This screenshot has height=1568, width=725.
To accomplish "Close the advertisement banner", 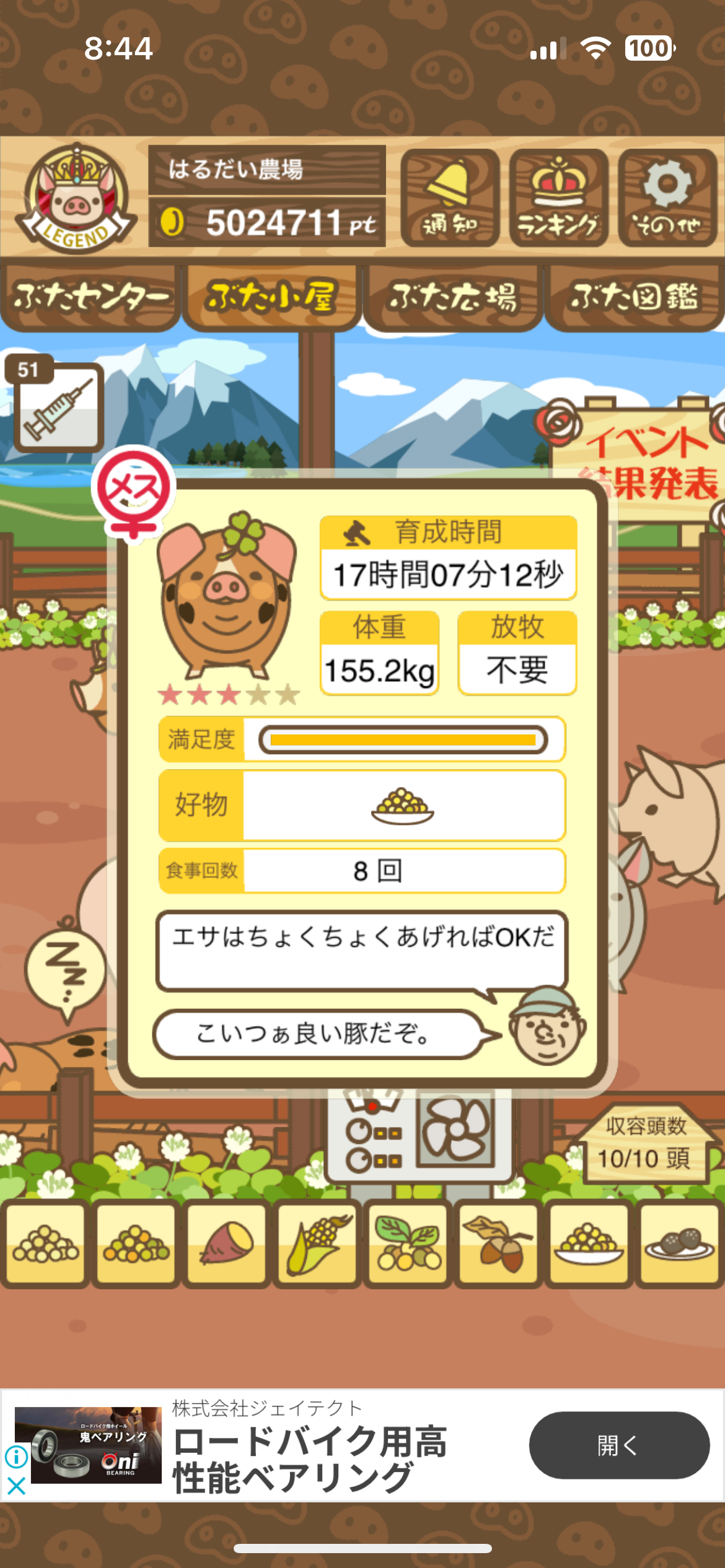I will (16, 1485).
